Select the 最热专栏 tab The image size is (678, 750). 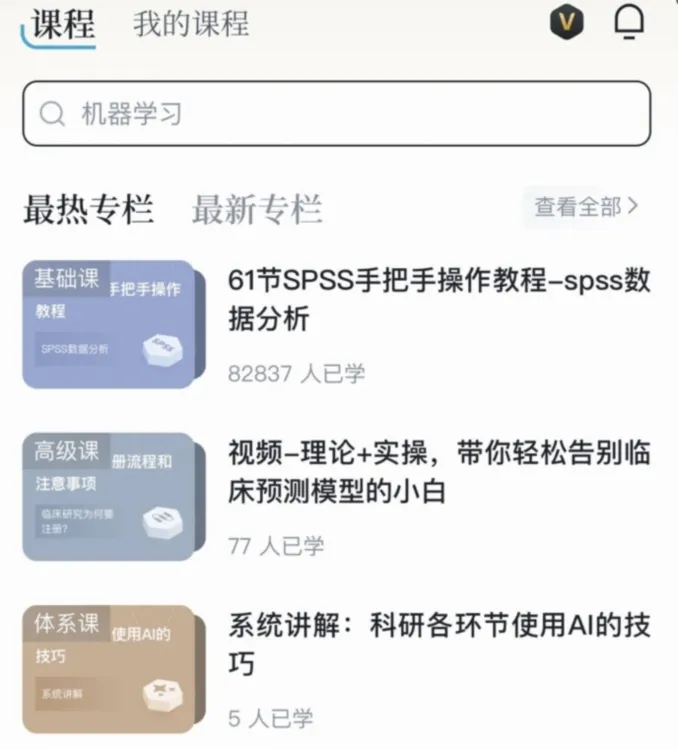pyautogui.click(x=88, y=210)
